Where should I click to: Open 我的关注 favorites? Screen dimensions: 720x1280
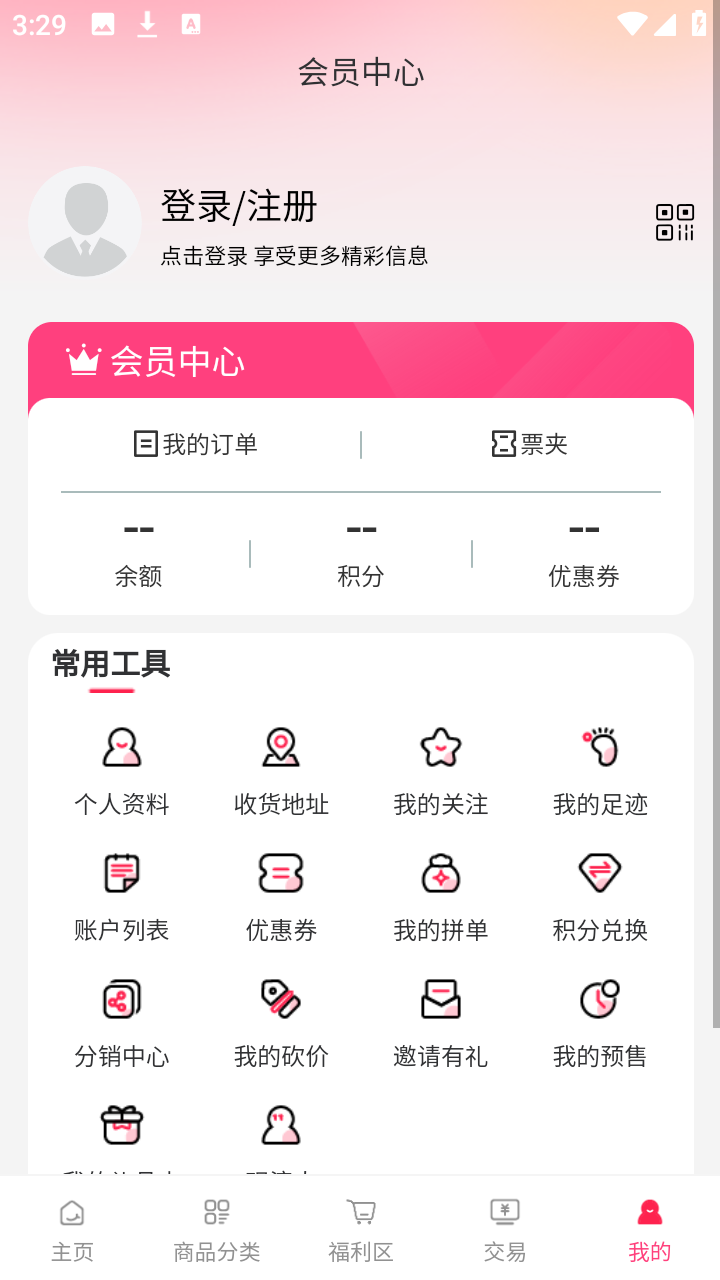click(441, 770)
